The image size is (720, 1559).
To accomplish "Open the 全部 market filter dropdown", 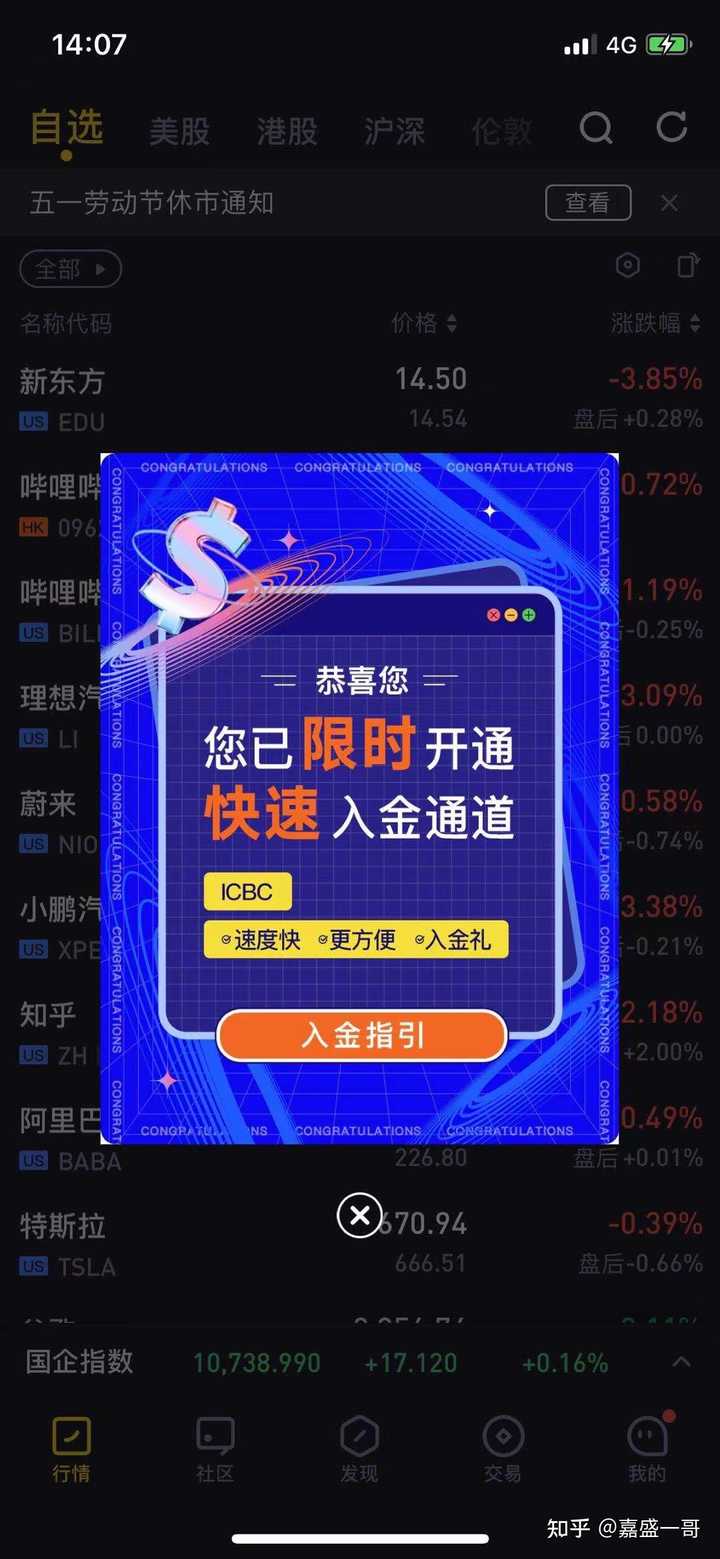I will 69,268.
